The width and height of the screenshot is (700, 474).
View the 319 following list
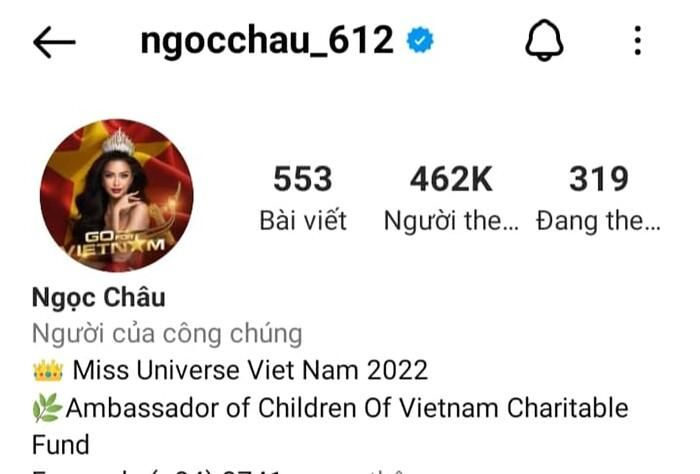click(598, 198)
